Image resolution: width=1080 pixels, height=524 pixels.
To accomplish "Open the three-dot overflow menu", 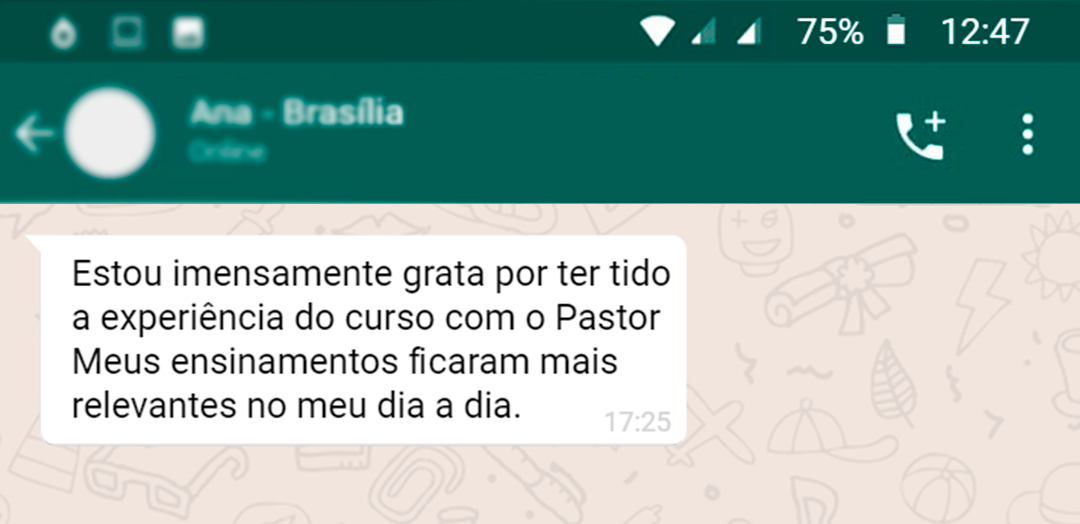I will (x=1027, y=135).
